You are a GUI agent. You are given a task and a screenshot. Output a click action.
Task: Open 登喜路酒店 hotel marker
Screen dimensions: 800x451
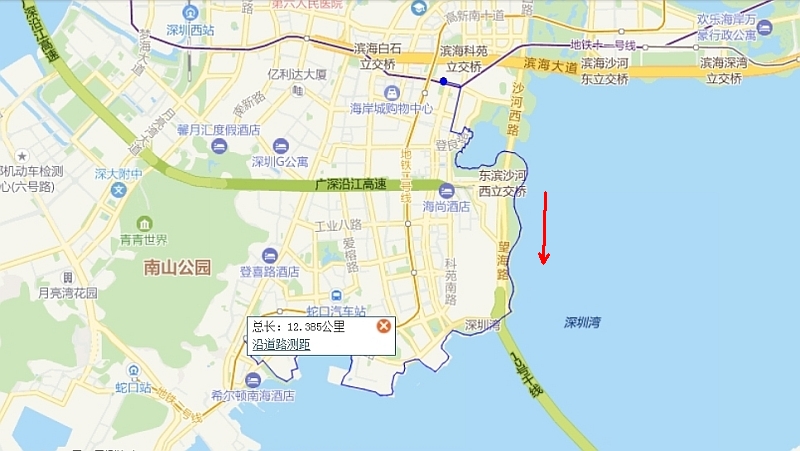tap(269, 254)
